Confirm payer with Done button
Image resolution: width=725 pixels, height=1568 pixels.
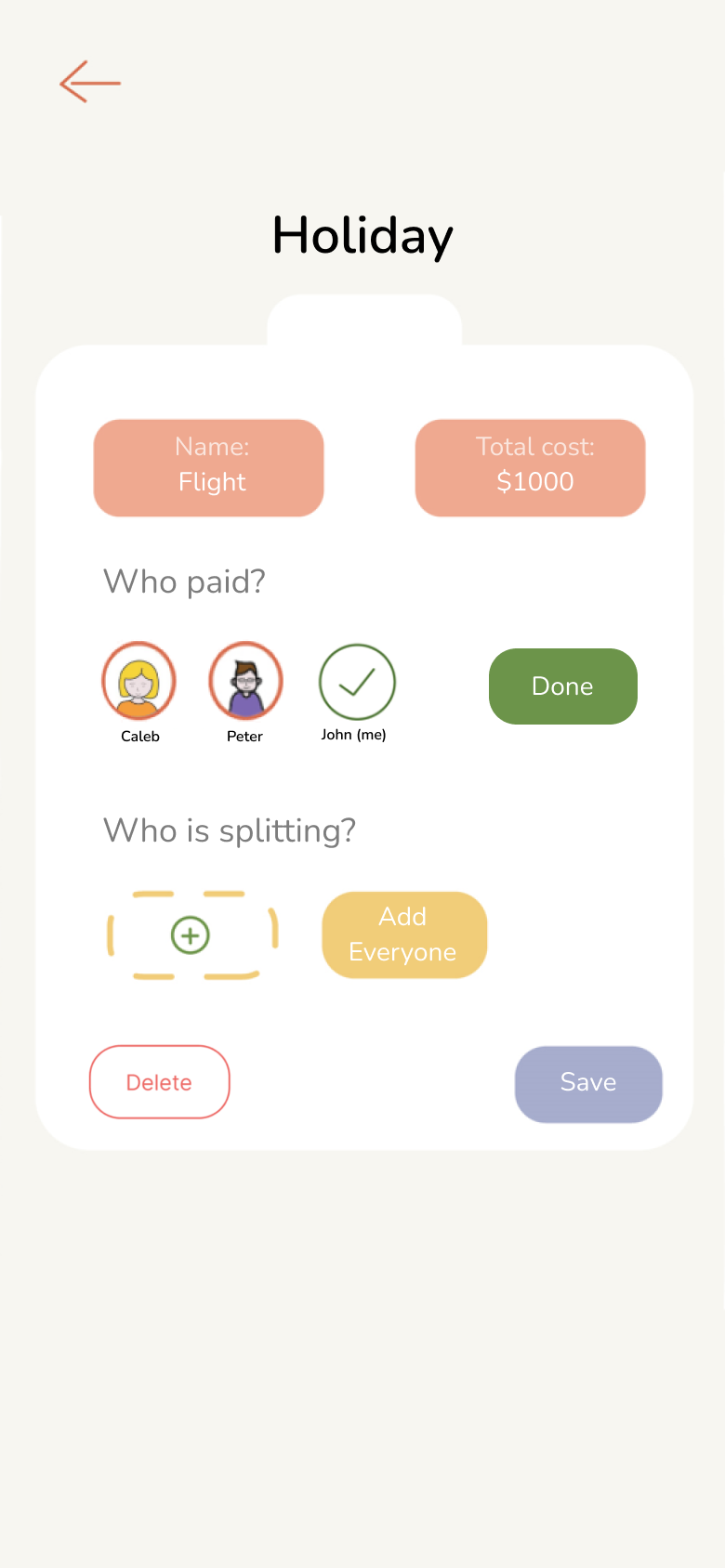pos(562,686)
